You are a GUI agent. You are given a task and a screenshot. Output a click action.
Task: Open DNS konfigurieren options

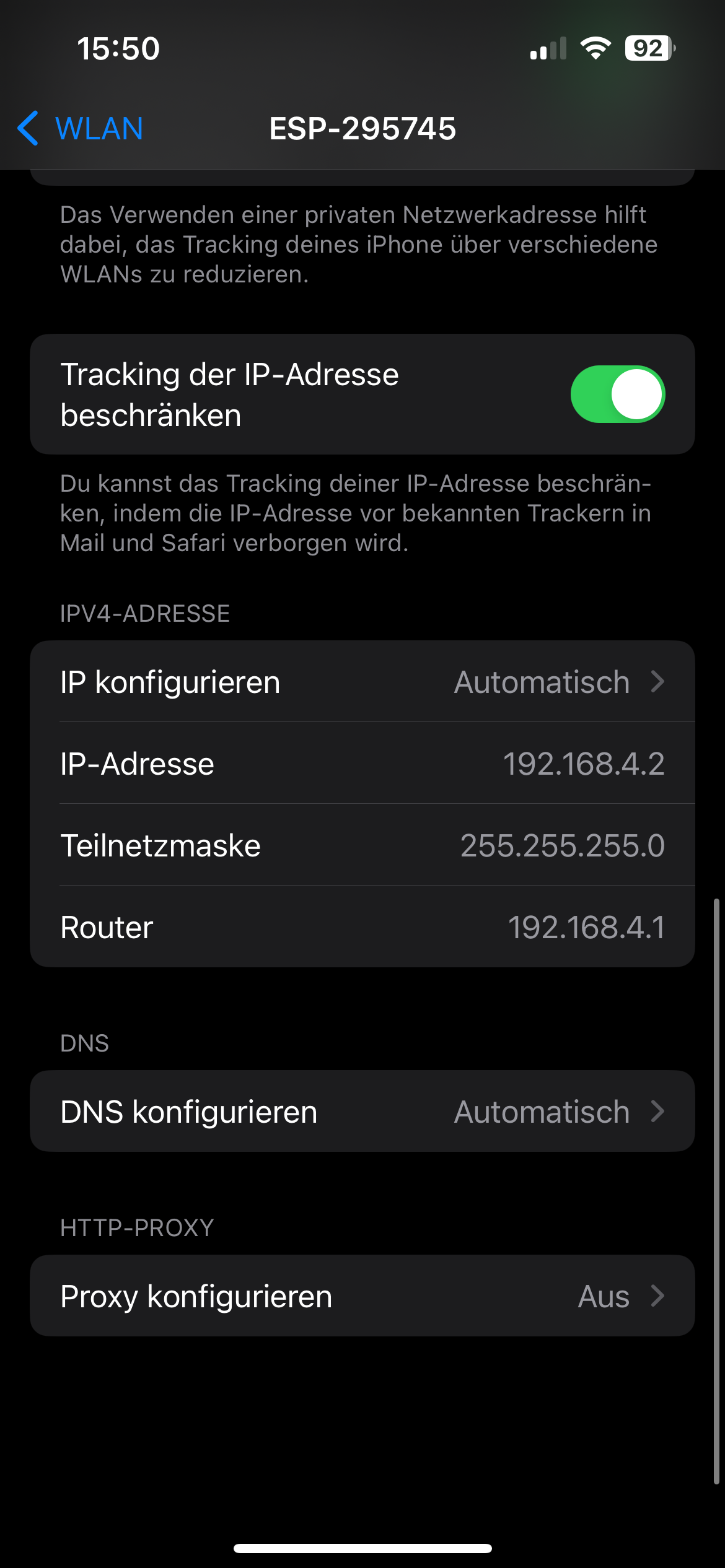pos(362,1112)
